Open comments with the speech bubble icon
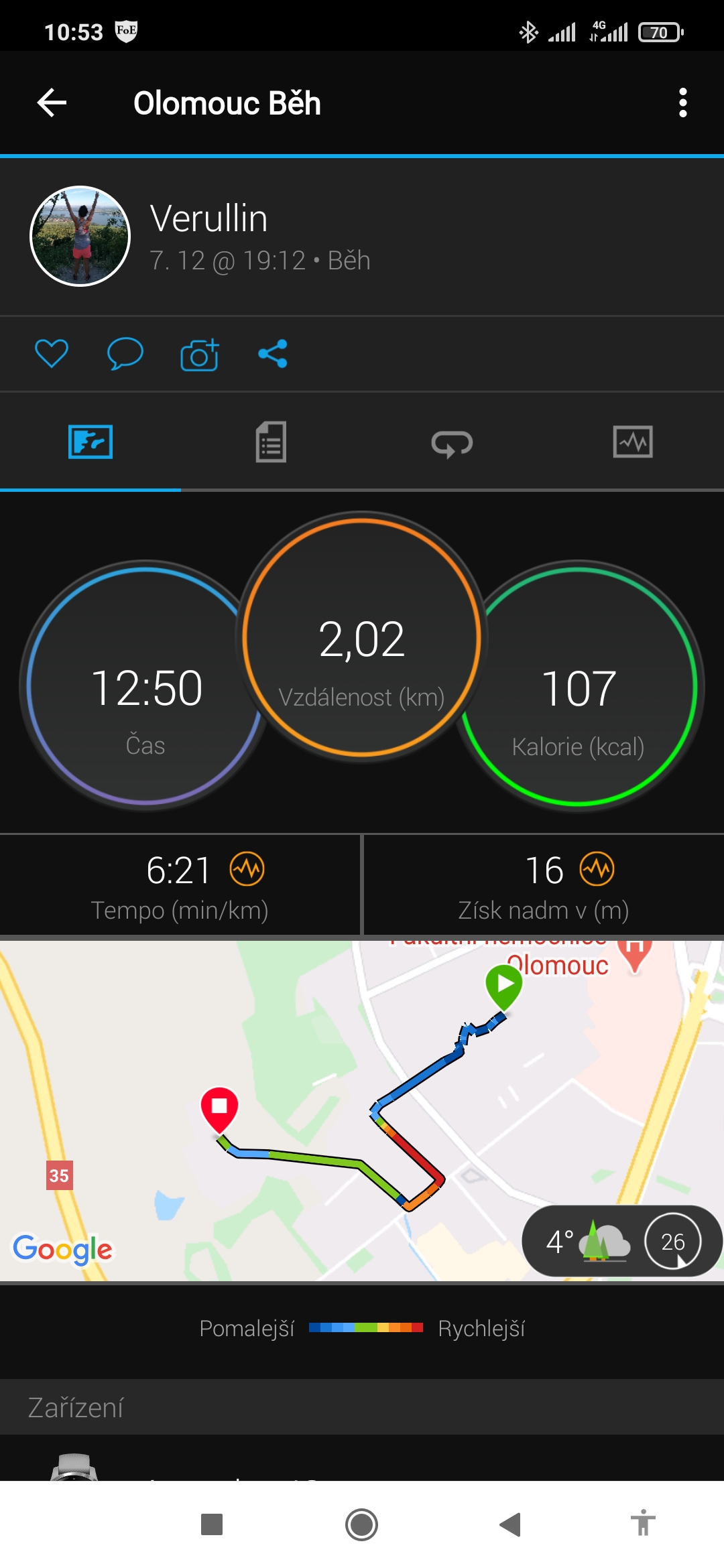This screenshot has width=724, height=1568. click(x=125, y=353)
